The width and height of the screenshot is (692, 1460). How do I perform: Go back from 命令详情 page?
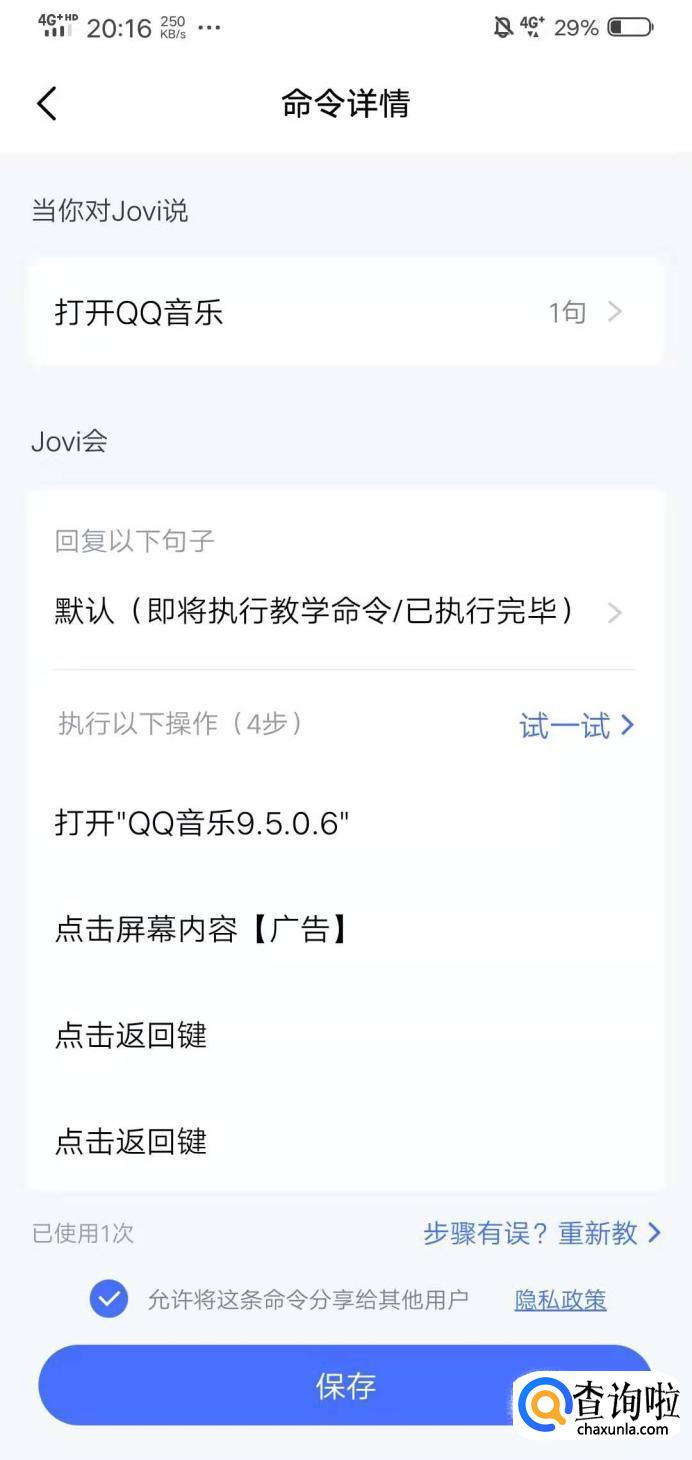(46, 104)
